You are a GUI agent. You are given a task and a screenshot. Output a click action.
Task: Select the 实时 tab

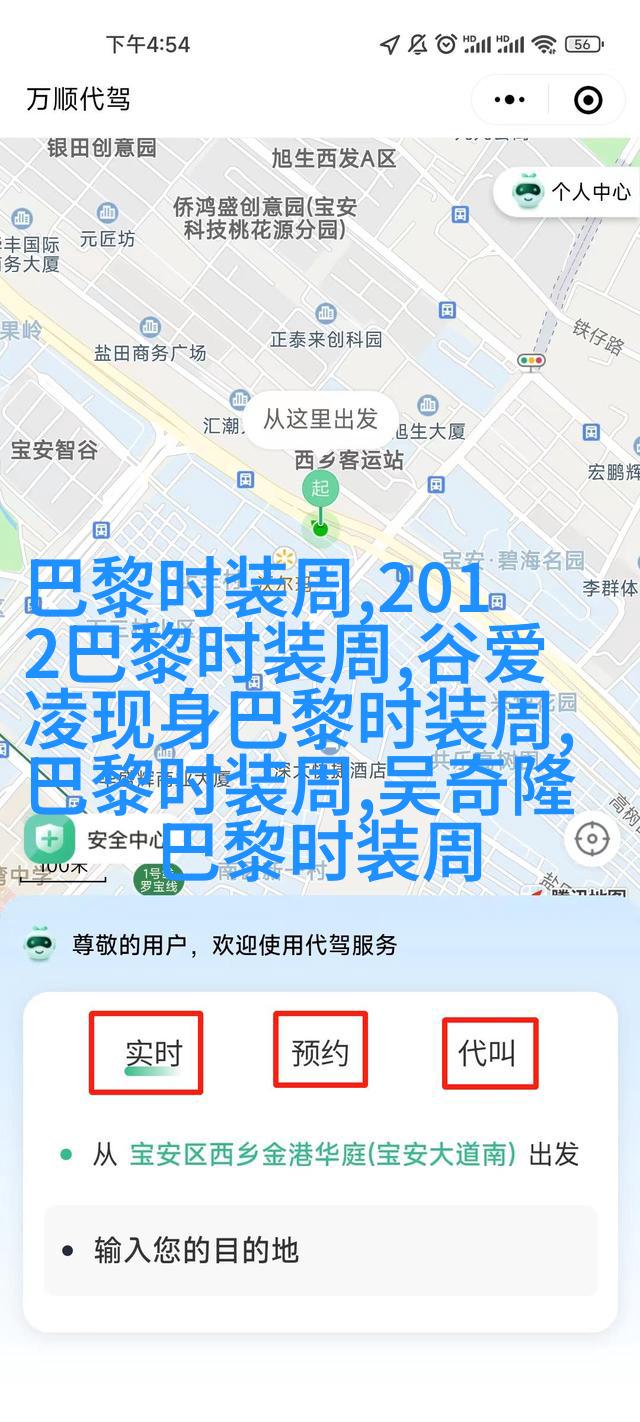coord(153,1052)
